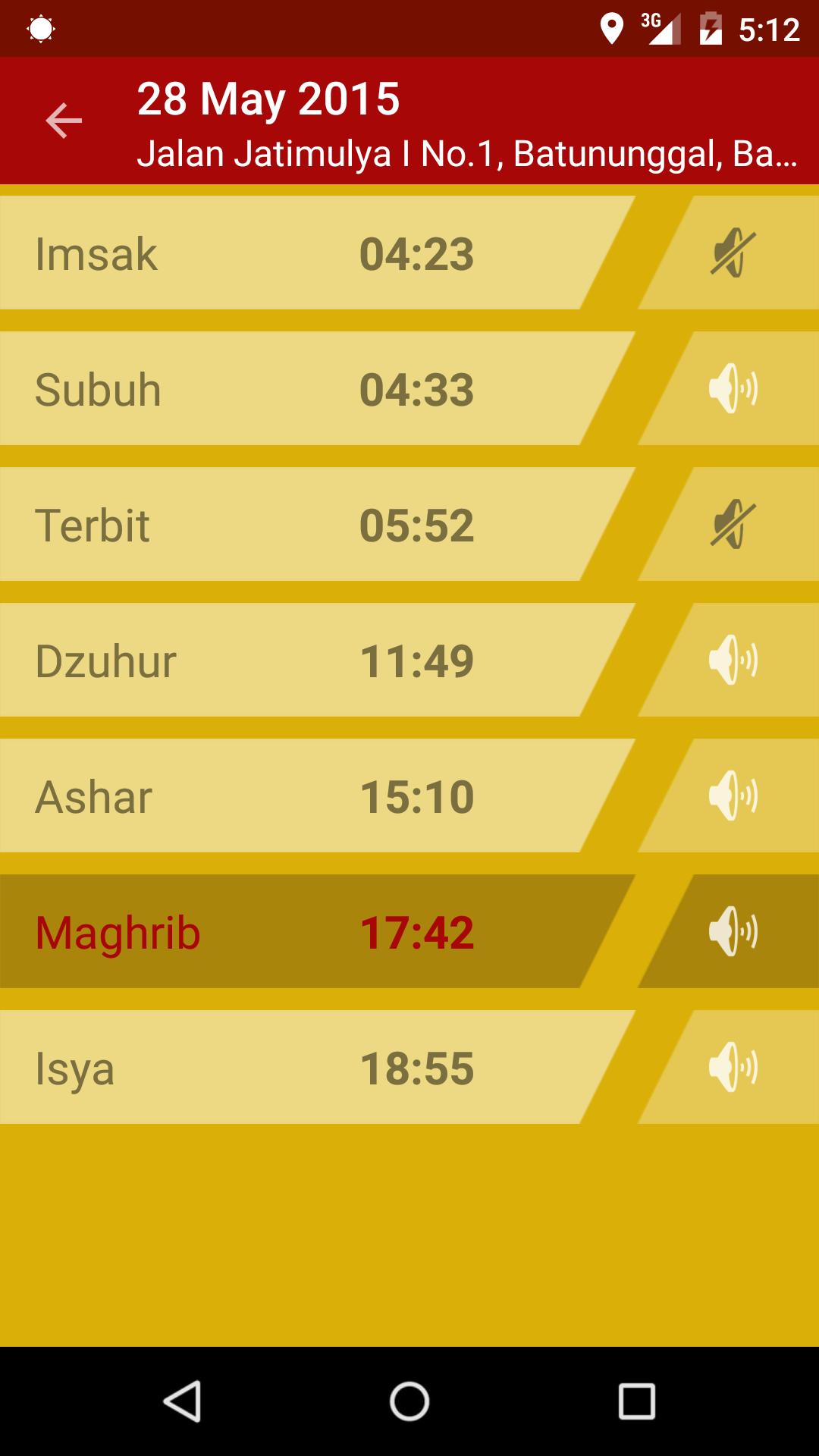This screenshot has width=819, height=1456.
Task: Go back using the header arrow
Action: 64,121
